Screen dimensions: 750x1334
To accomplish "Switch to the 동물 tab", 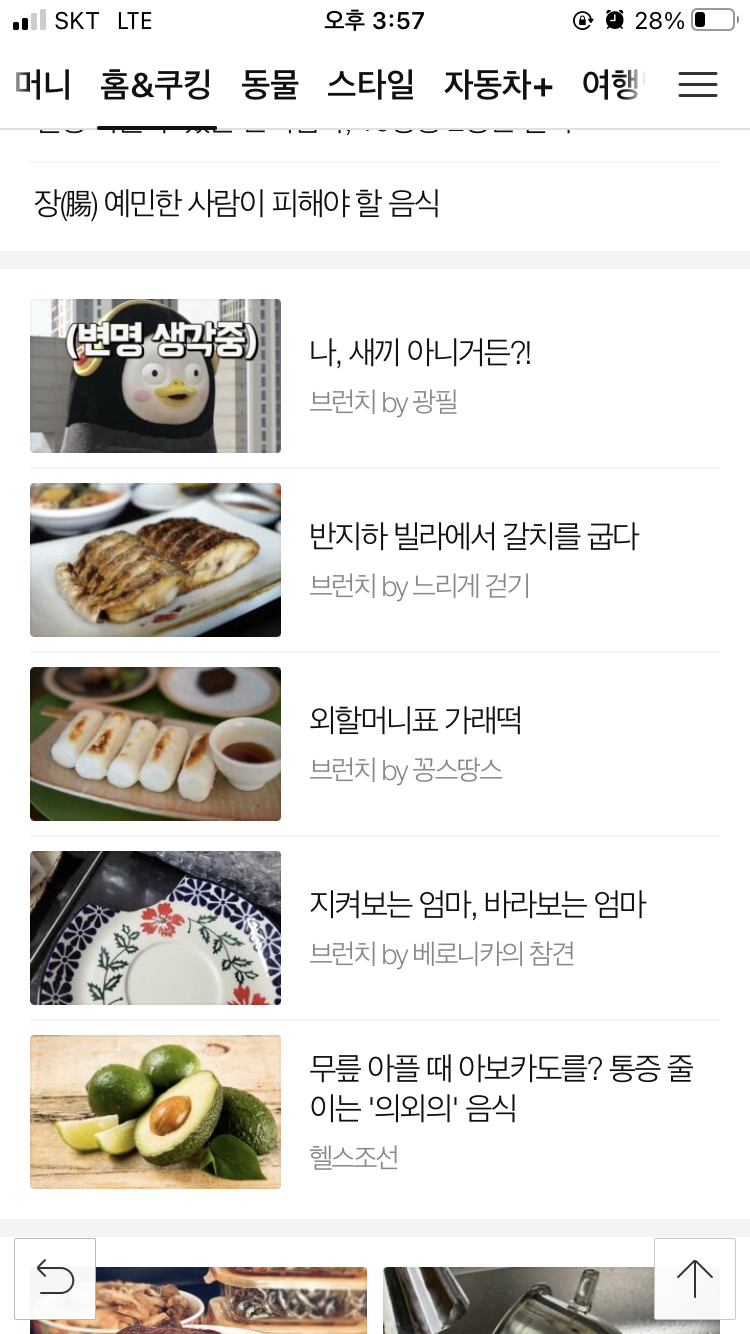I will pos(270,85).
